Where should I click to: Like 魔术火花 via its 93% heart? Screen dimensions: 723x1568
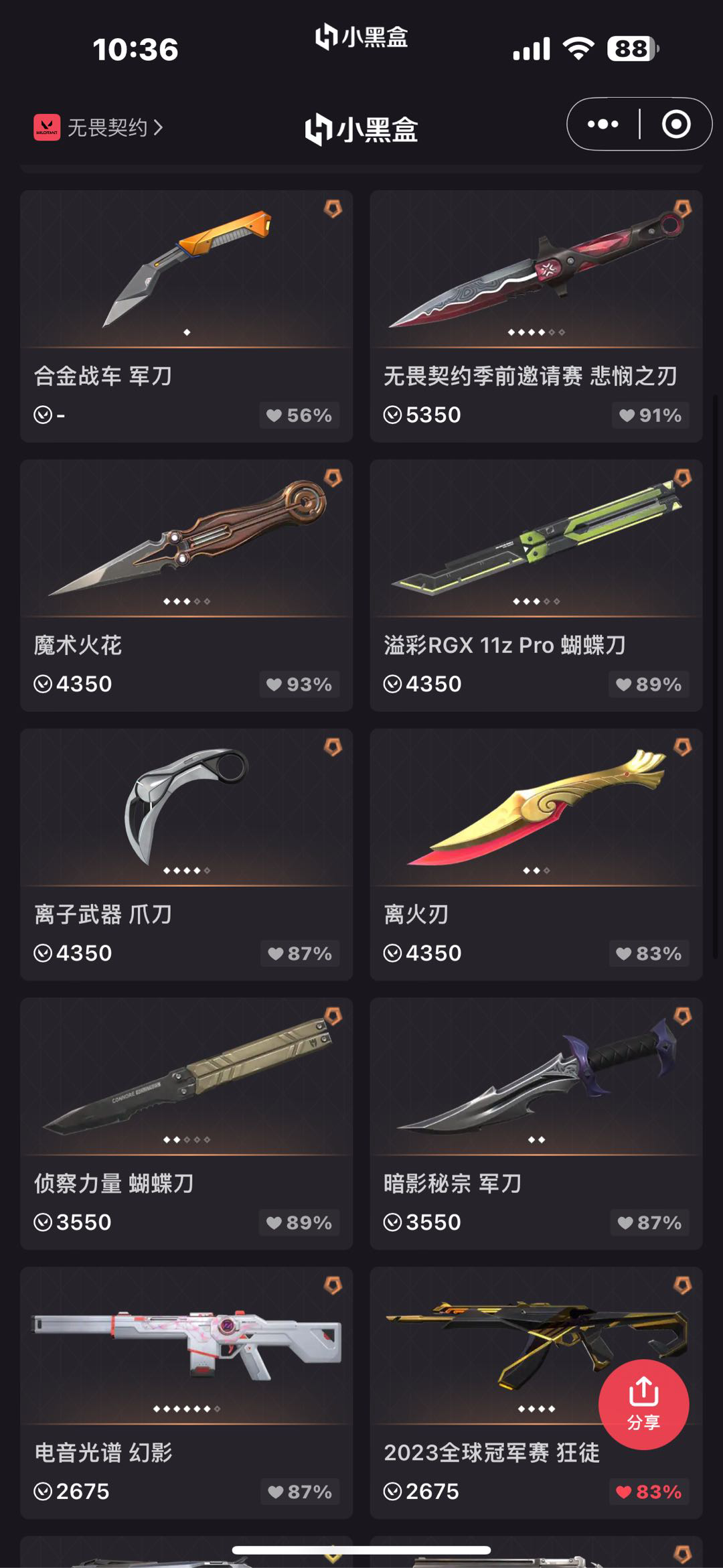(x=299, y=685)
